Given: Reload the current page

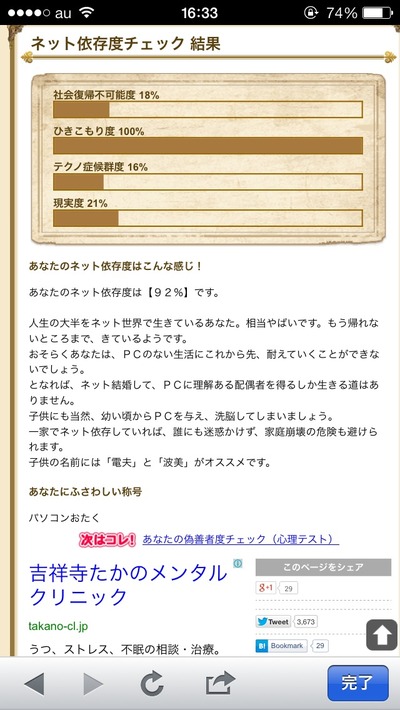Looking at the screenshot, I should click(x=152, y=684).
